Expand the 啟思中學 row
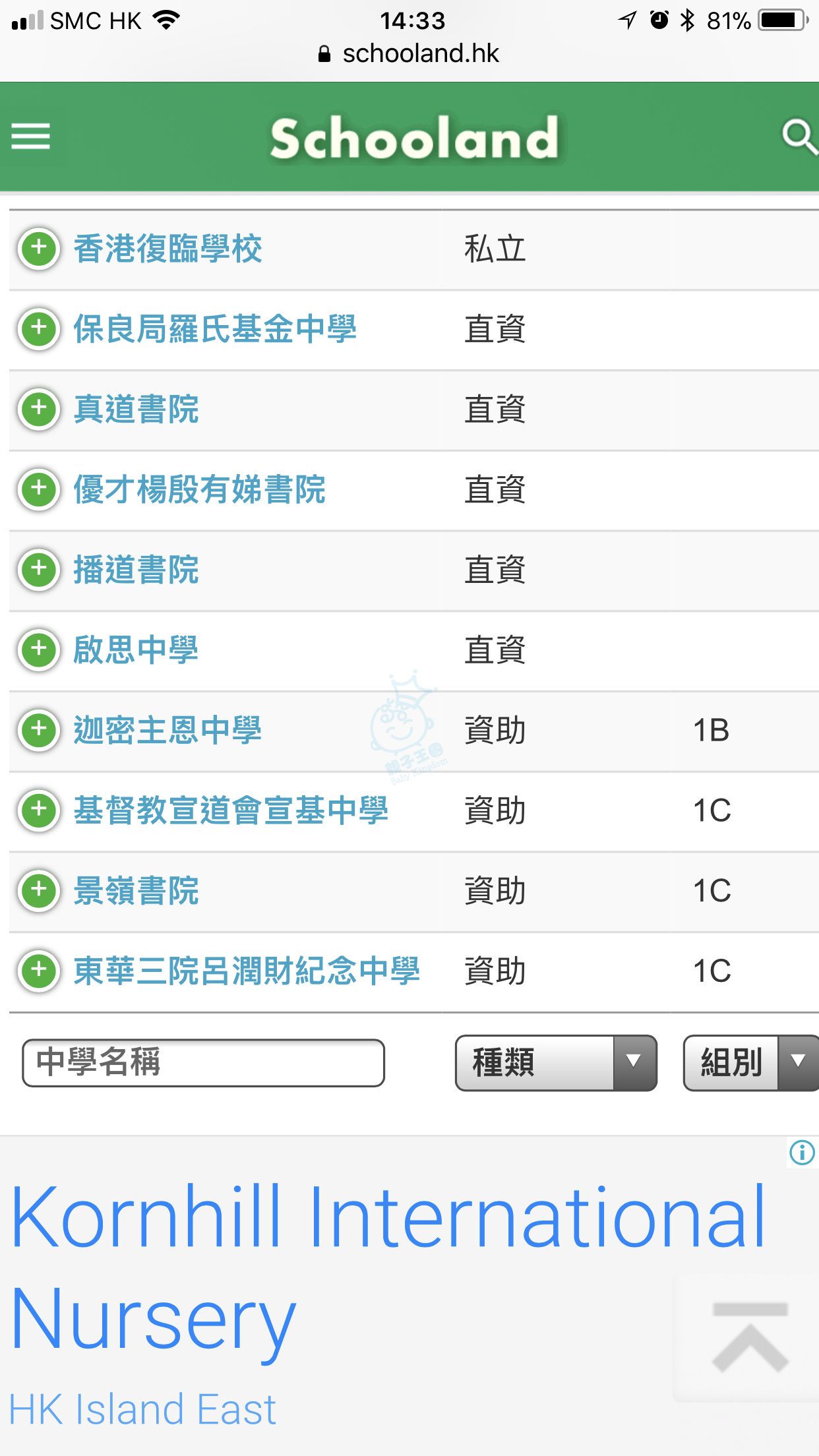 tap(39, 650)
